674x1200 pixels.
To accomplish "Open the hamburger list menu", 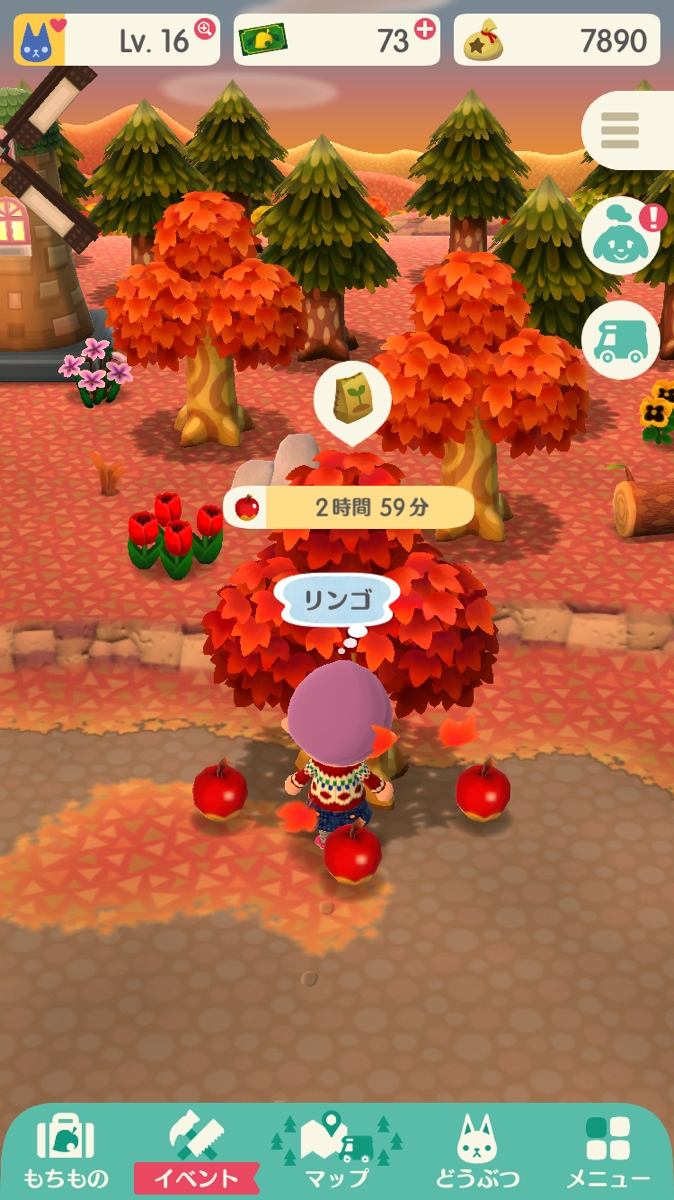I will click(x=620, y=131).
